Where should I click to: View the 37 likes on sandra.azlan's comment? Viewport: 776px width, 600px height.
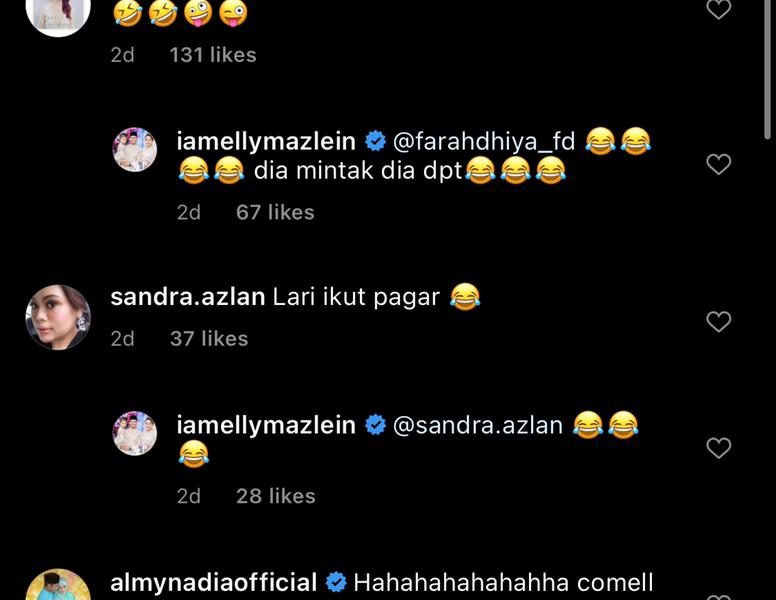point(209,339)
